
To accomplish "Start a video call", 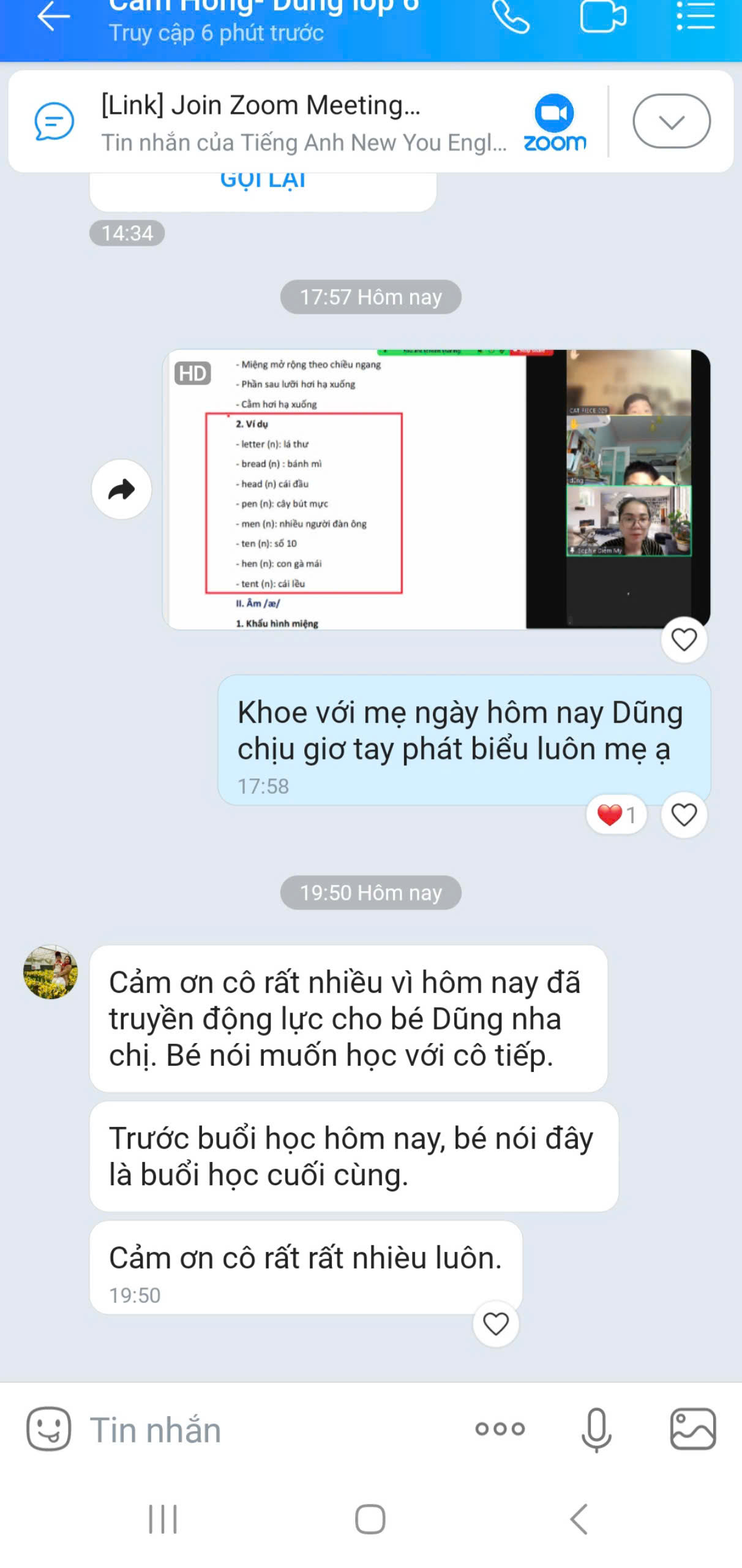I will pyautogui.click(x=602, y=17).
